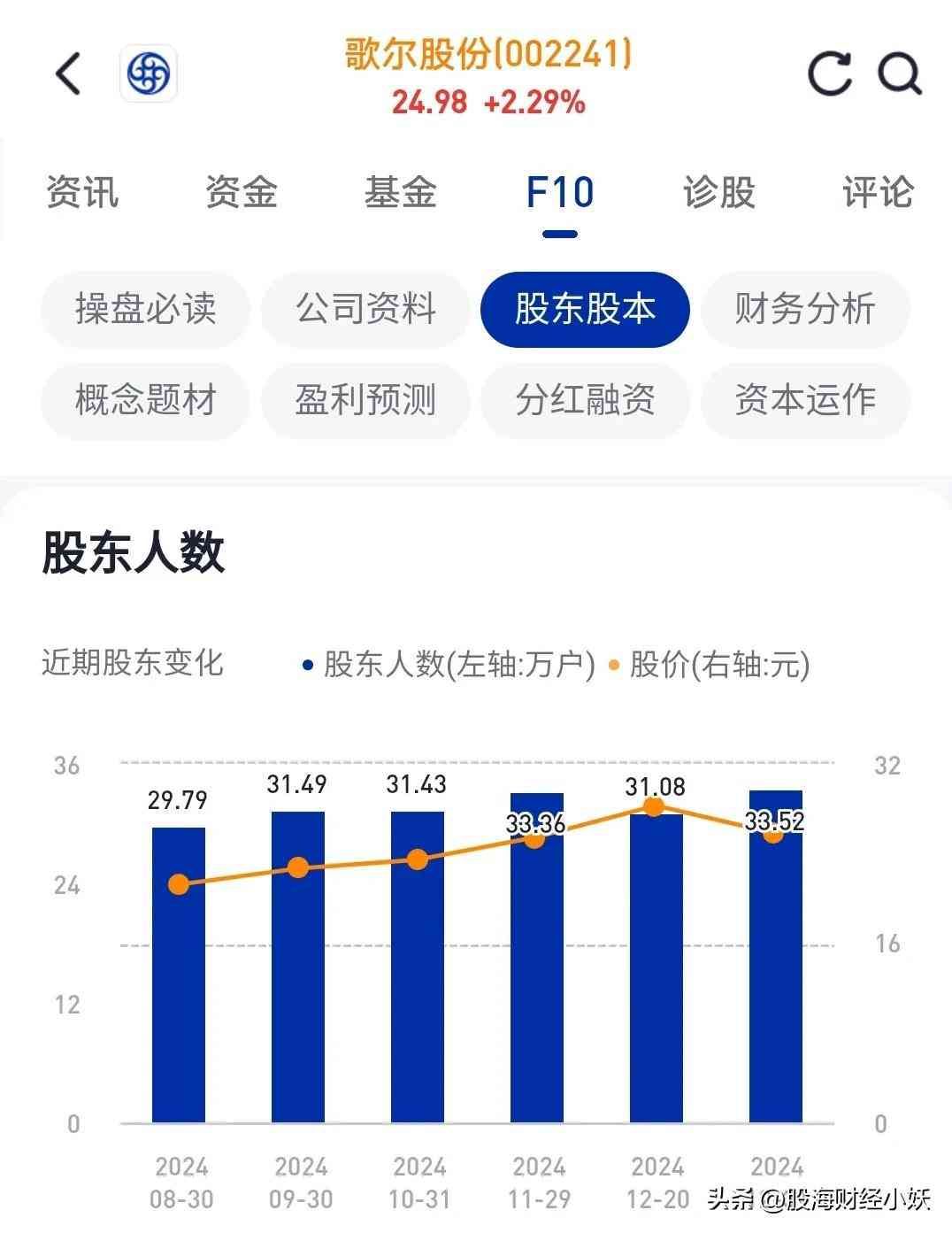Image resolution: width=952 pixels, height=1233 pixels.
Task: Open the 评论 tab
Action: [x=878, y=192]
